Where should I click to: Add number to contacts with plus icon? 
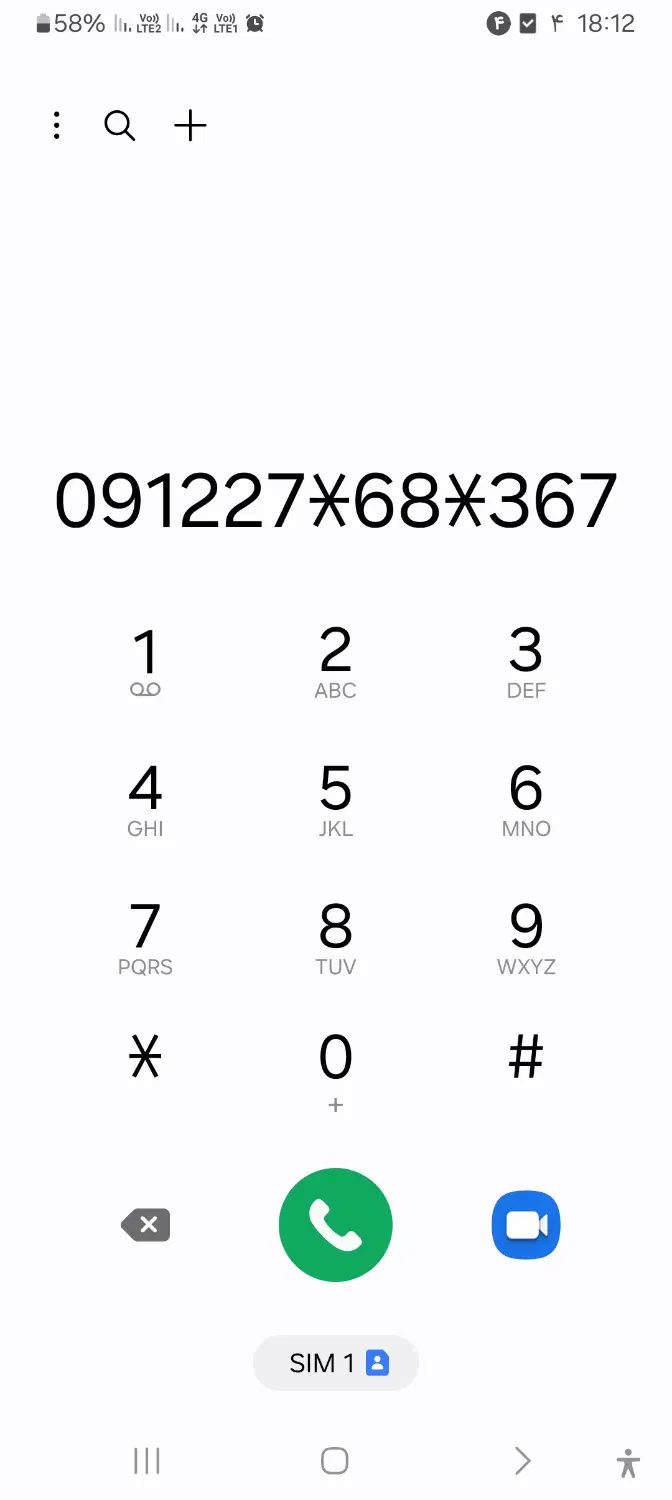click(190, 125)
